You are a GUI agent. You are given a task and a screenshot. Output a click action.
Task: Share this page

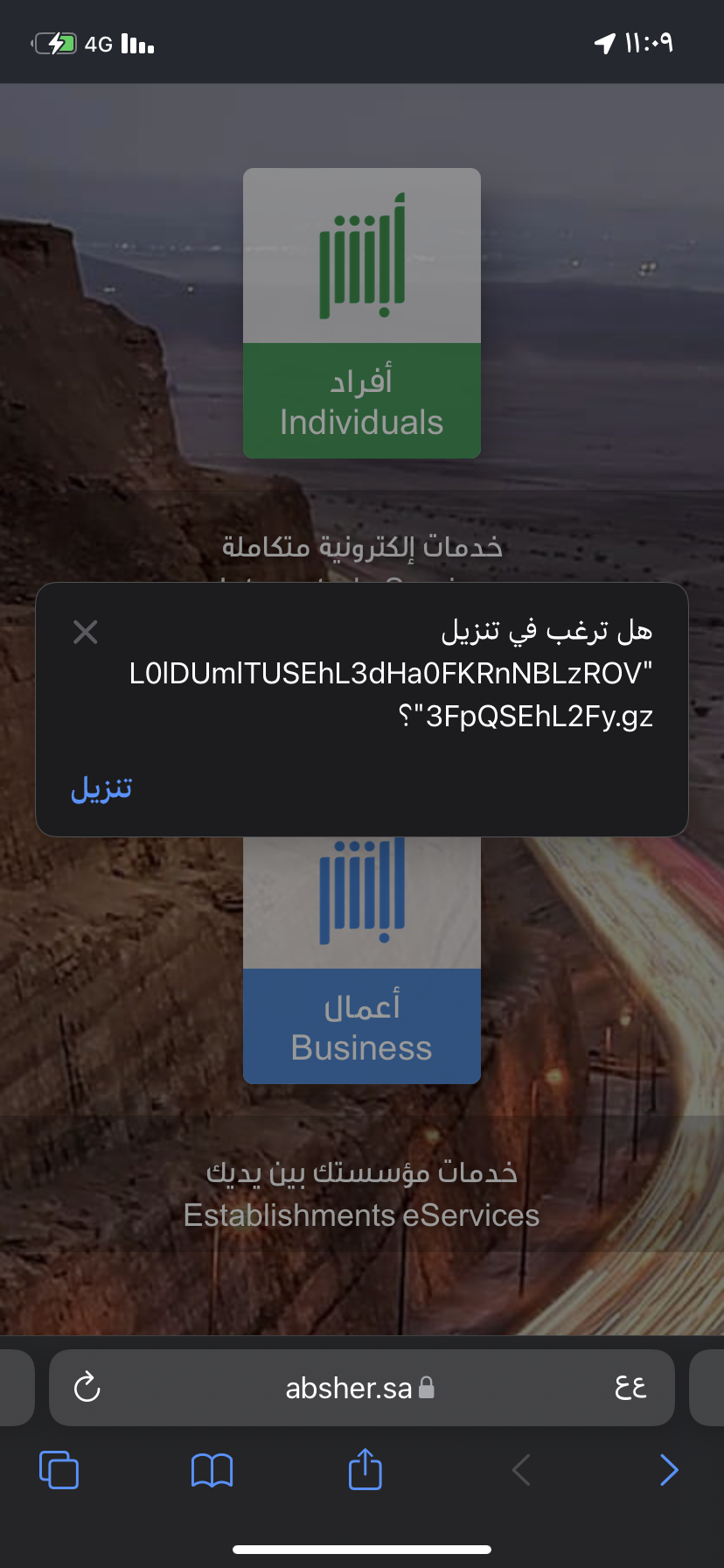(x=365, y=1470)
